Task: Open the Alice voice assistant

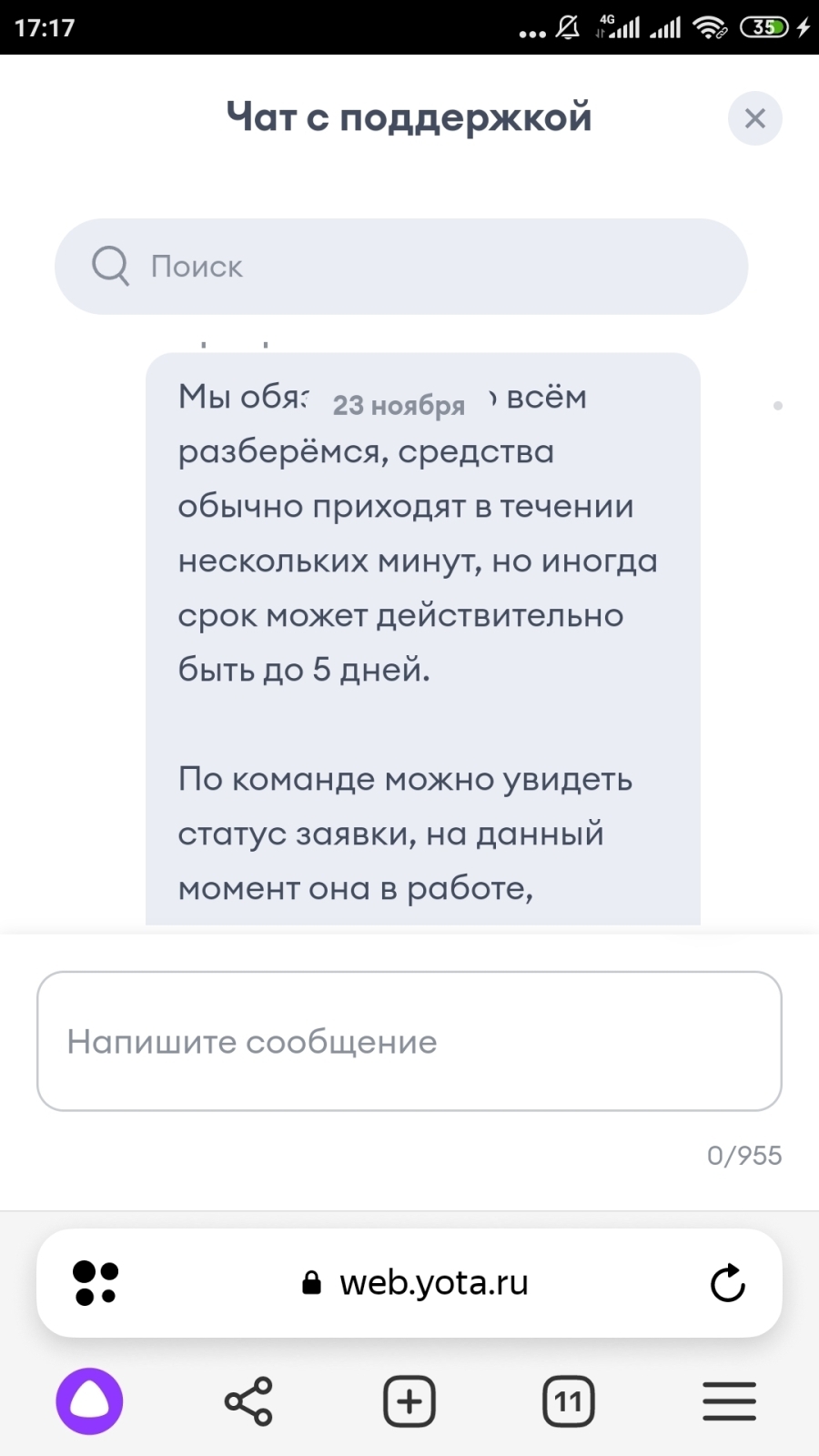Action: [x=89, y=1401]
